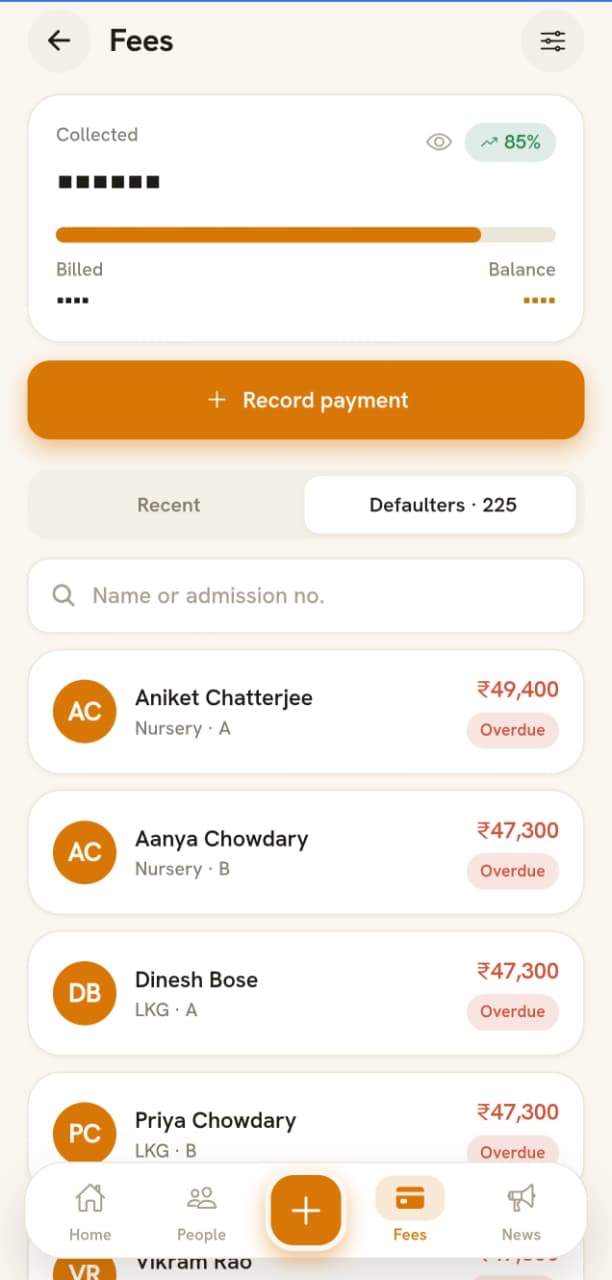Open Aanya Chowdary's fee record
This screenshot has height=1280, width=612.
tap(306, 853)
